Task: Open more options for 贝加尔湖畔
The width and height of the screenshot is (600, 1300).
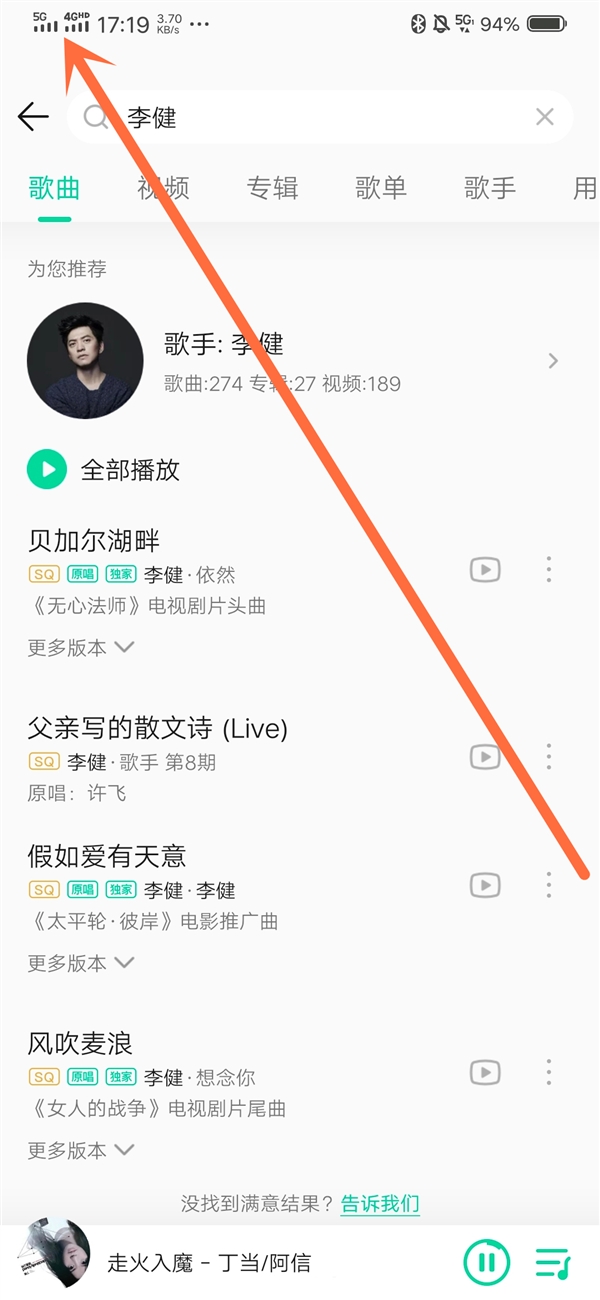Action: pos(548,570)
